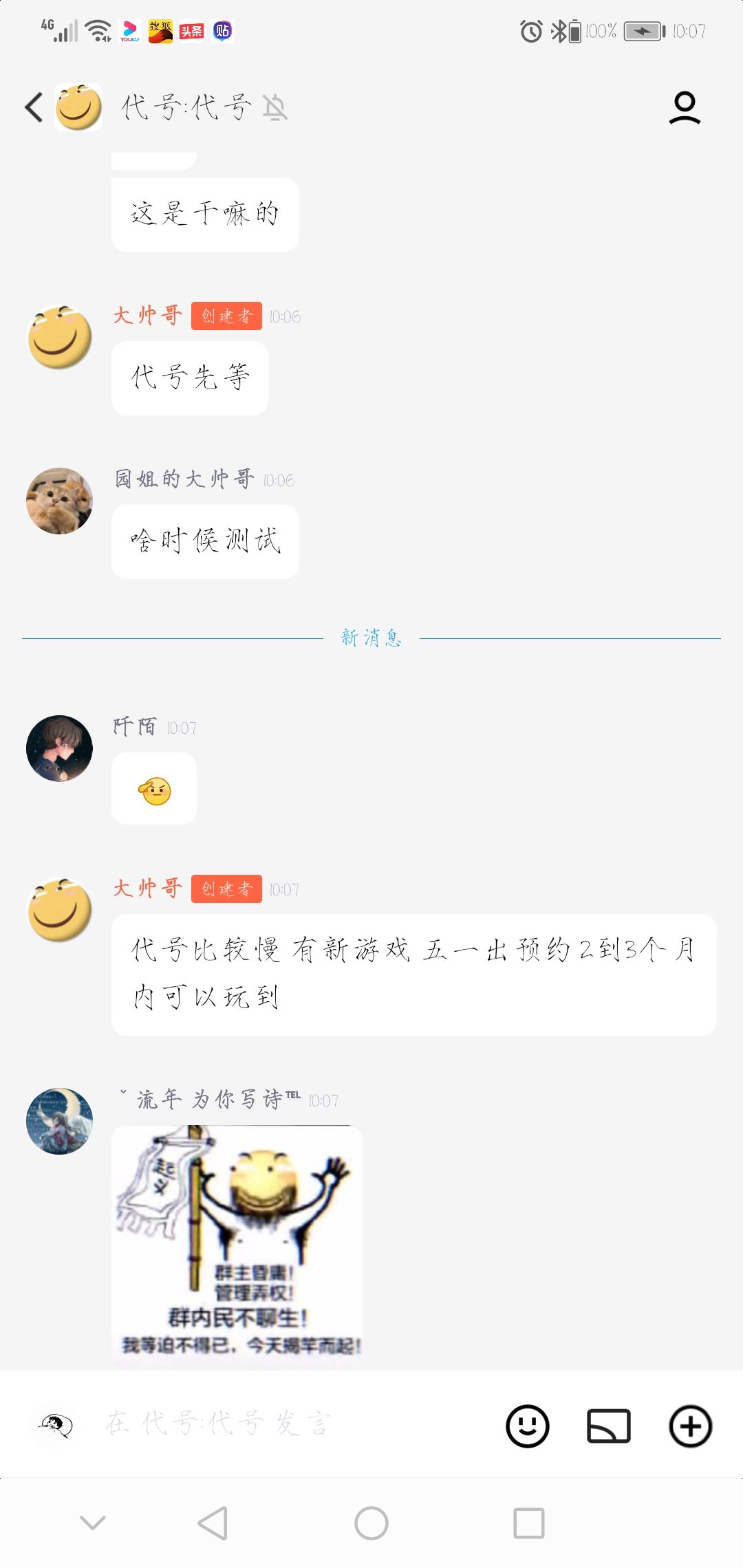This screenshot has width=743, height=1568.
Task: Go to the system home screen
Action: tap(371, 1523)
